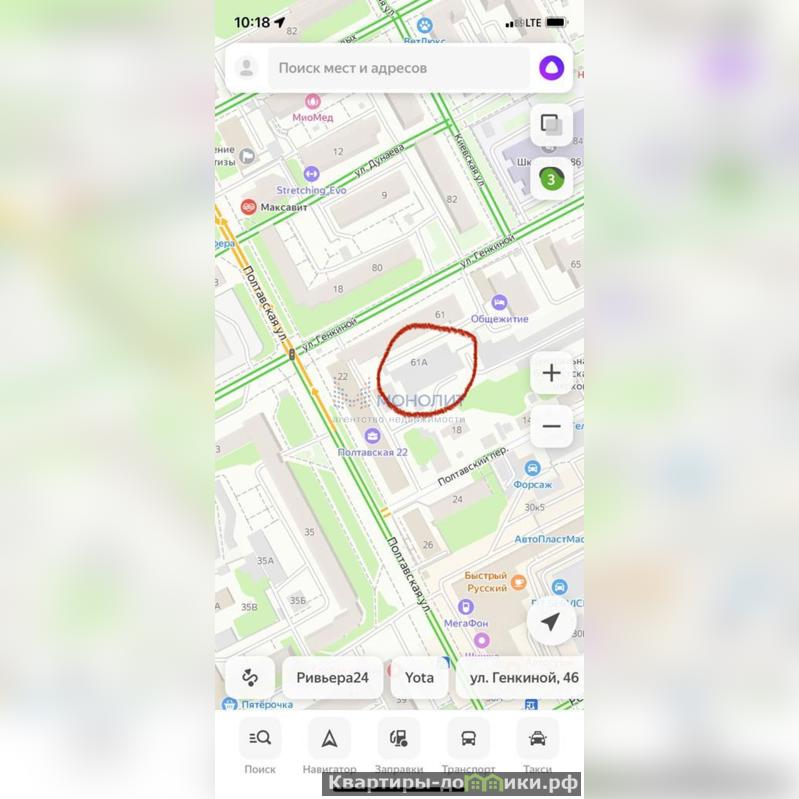
Task: Toggle the traffic level indicator
Action: point(551,180)
